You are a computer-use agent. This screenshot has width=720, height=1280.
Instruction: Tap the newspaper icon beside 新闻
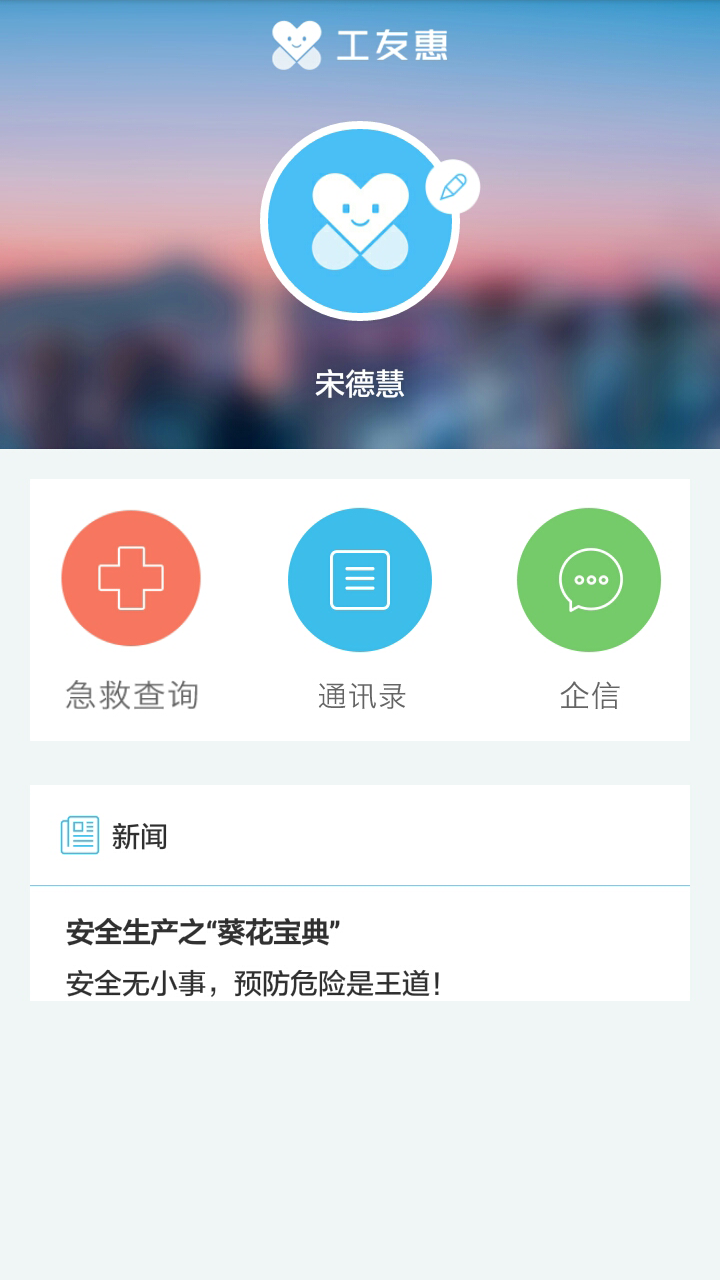[x=82, y=834]
